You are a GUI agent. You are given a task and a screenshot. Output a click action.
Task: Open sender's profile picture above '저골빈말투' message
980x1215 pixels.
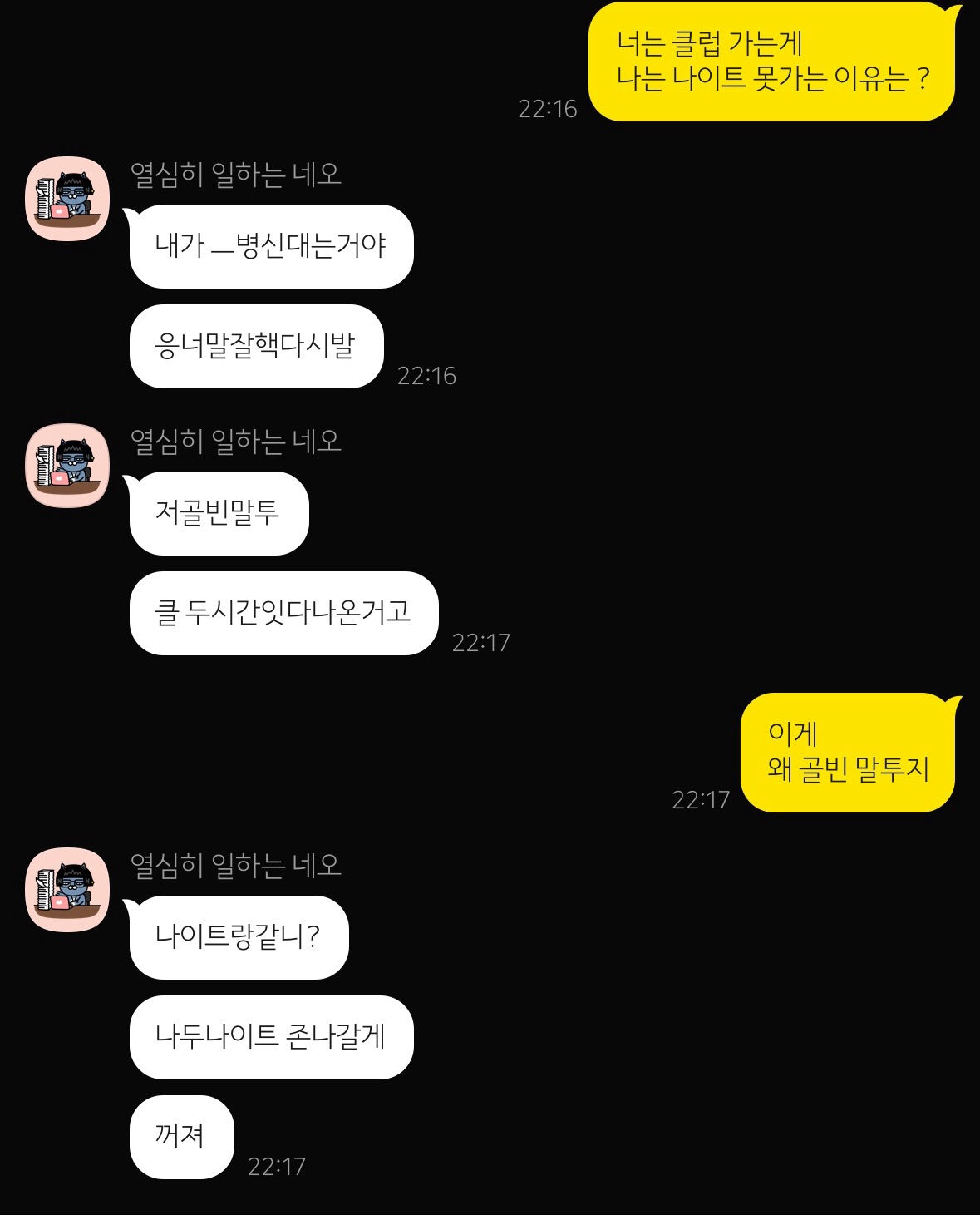pyautogui.click(x=67, y=466)
